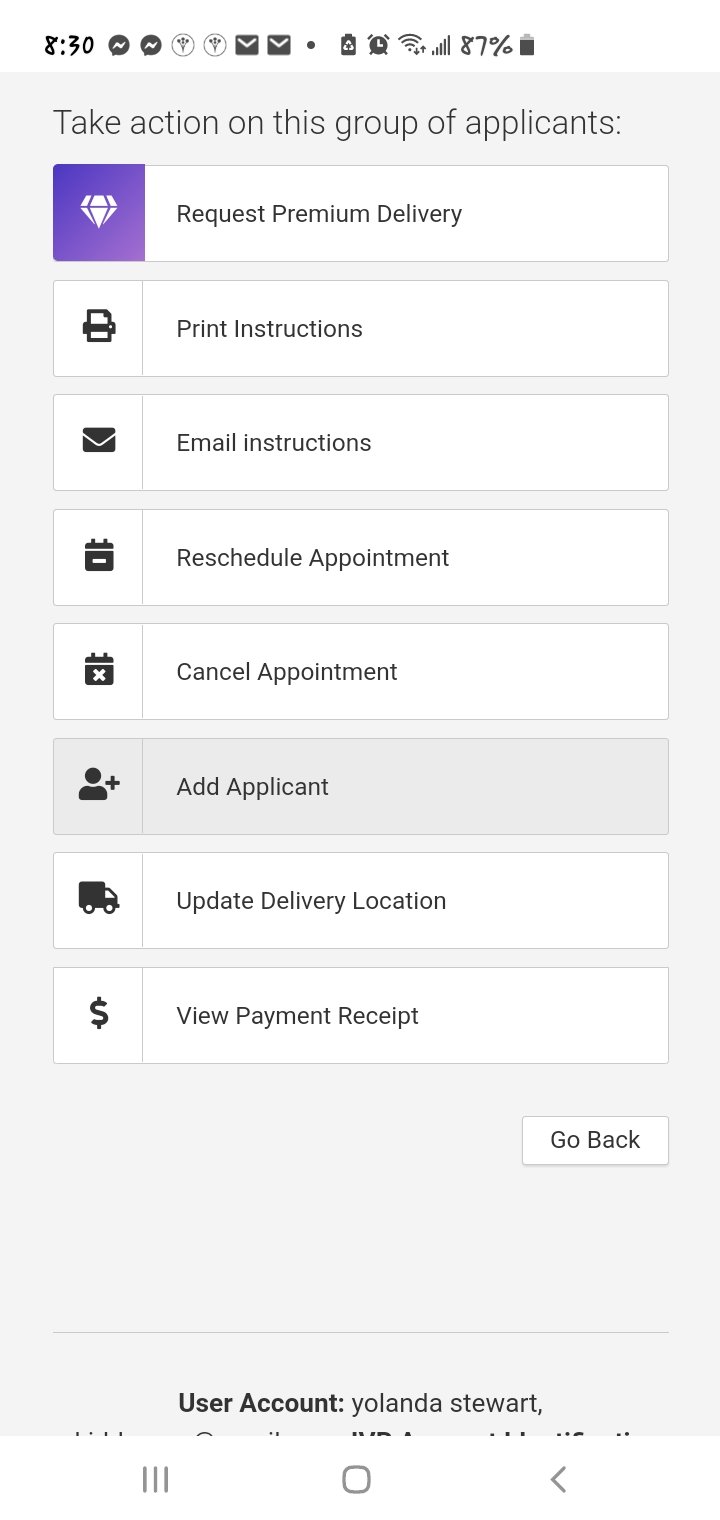720x1520 pixels.
Task: Go back using system navigation arrow
Action: 559,1479
